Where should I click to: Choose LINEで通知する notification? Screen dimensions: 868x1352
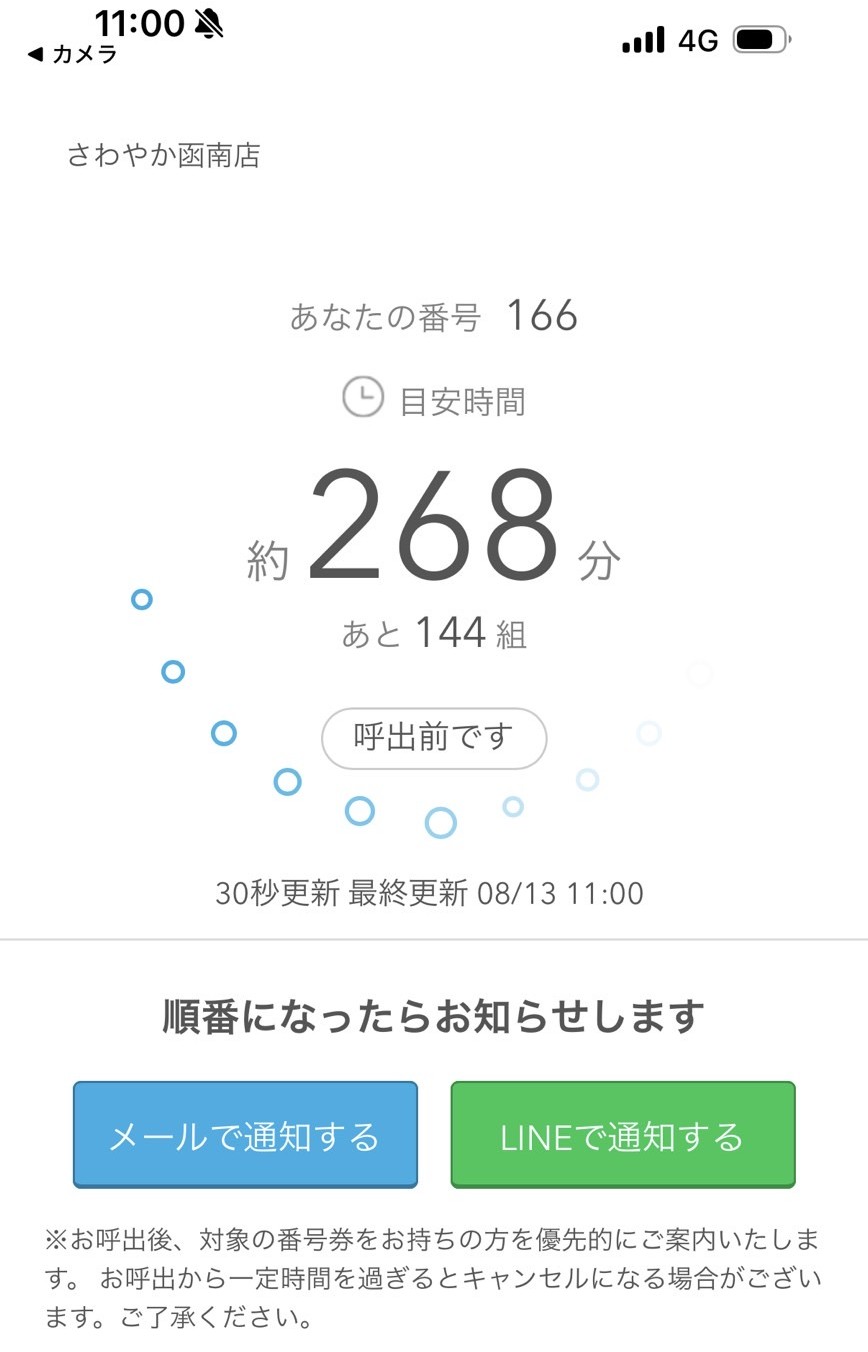click(622, 1135)
